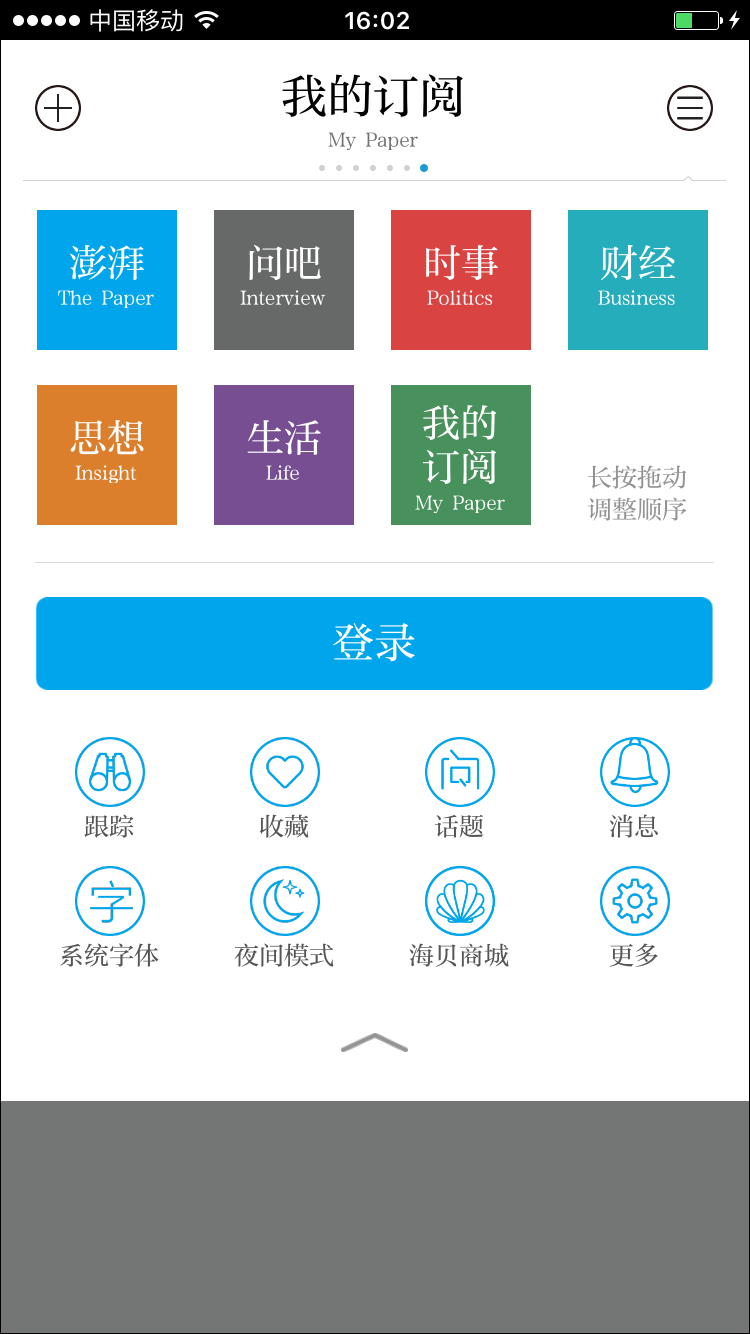Select the 思想 Insight orange tile
The height and width of the screenshot is (1334, 750).
coord(106,455)
